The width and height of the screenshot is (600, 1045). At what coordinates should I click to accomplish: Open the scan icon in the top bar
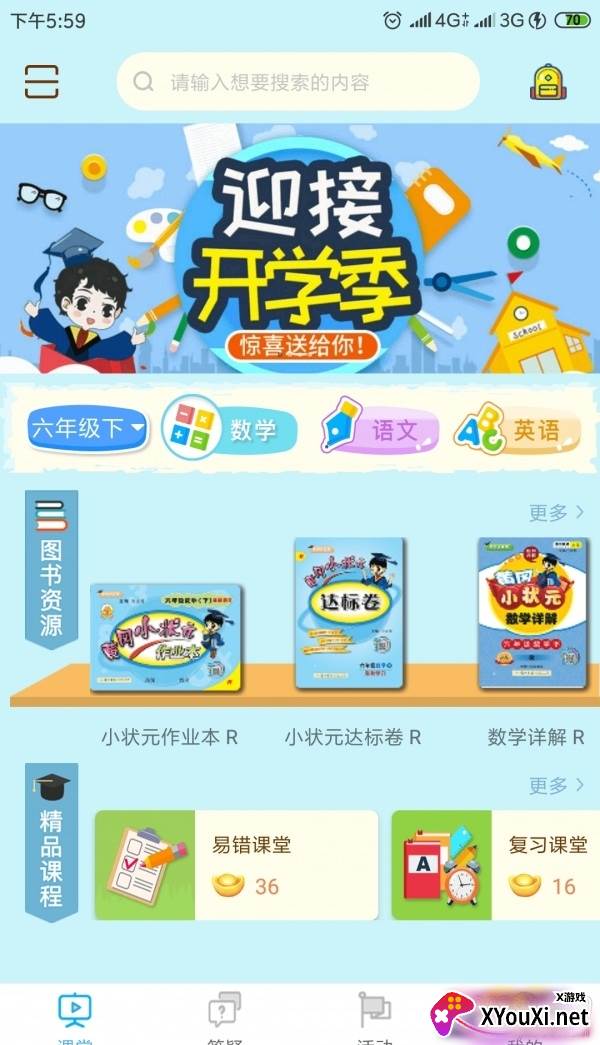[x=42, y=81]
